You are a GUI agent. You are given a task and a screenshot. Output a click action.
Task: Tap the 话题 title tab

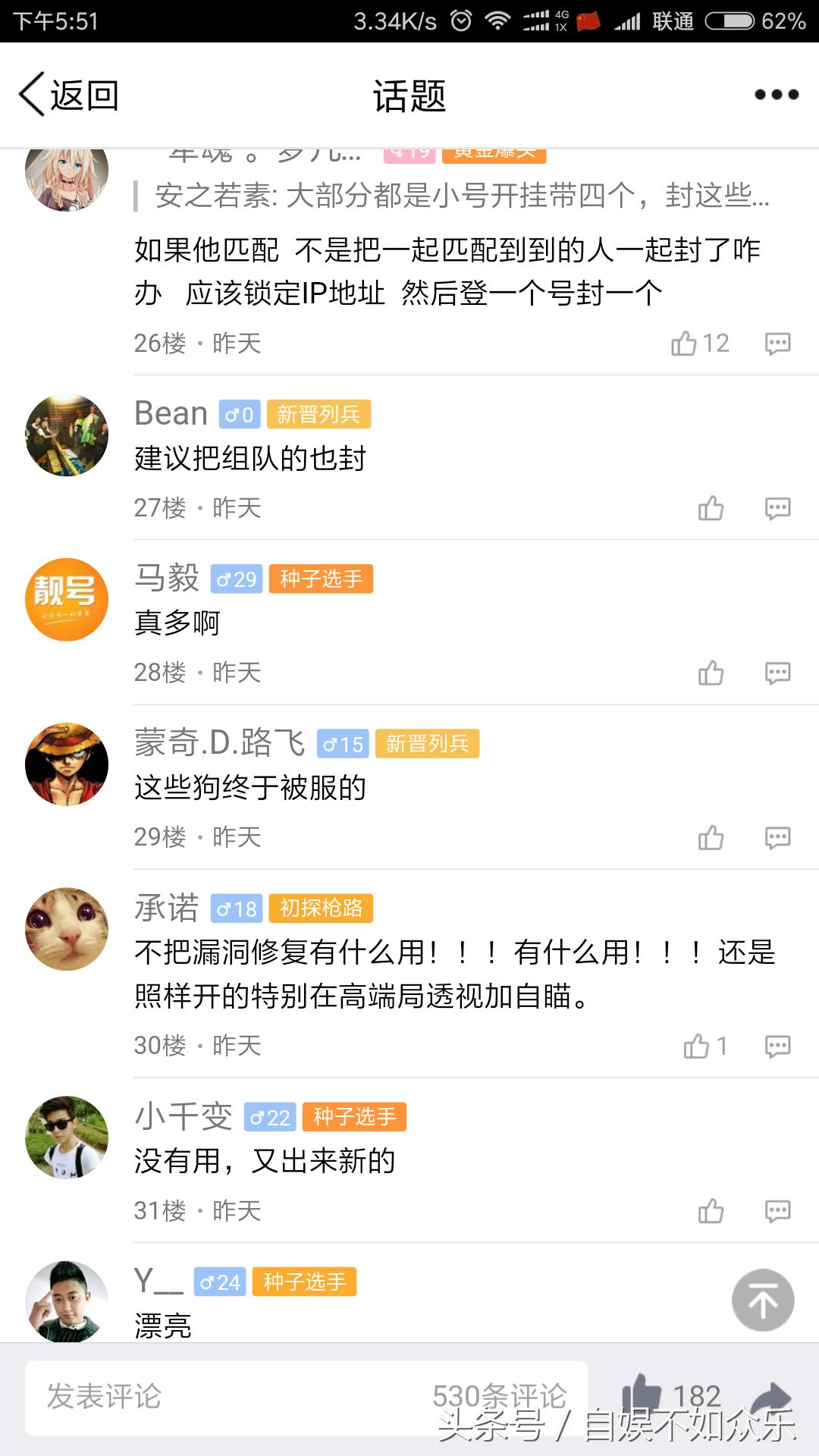click(x=409, y=94)
